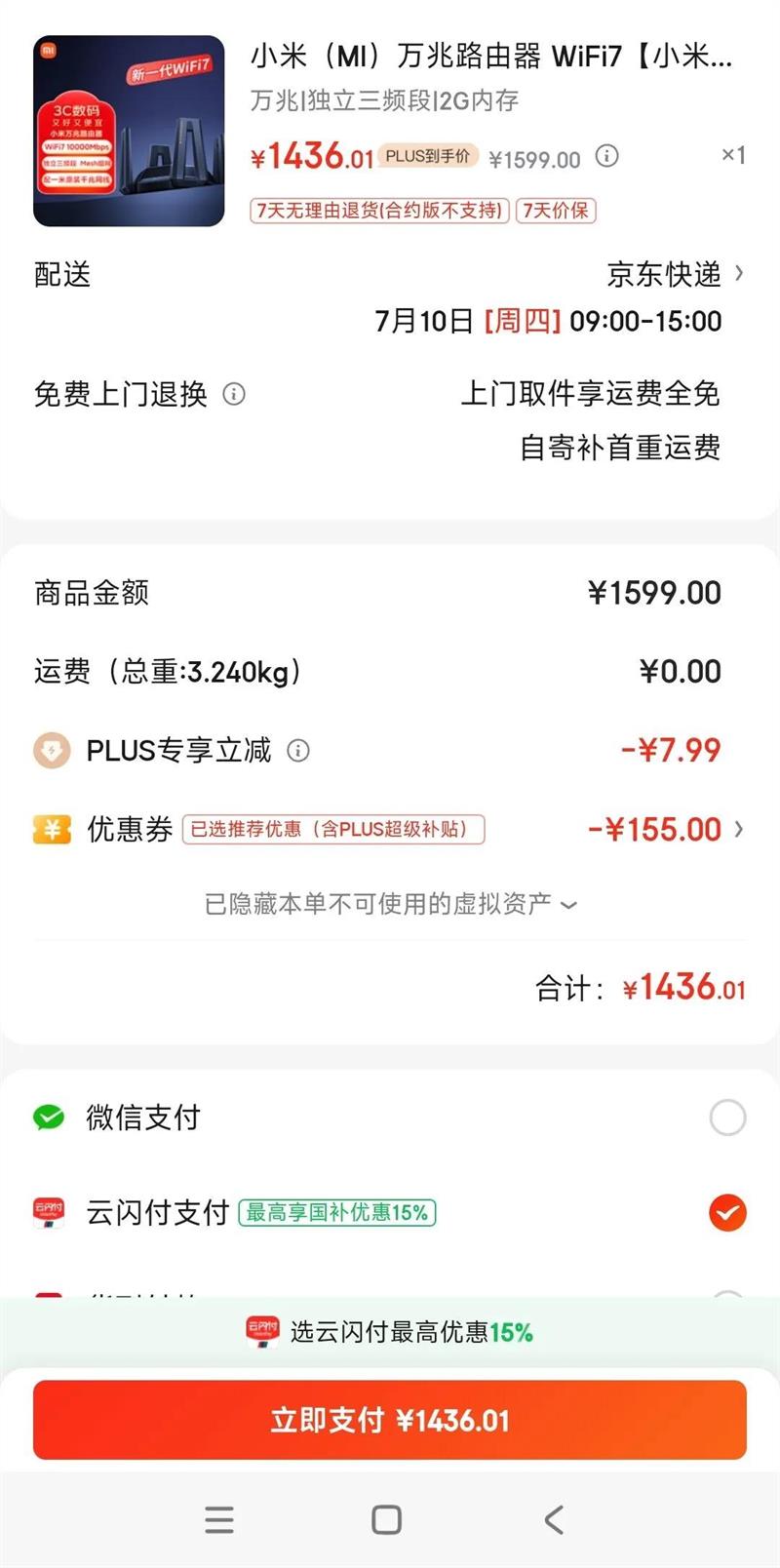Screen dimensions: 780x1568
Task: Tap the info icon next to 免费上门退换
Action: [x=234, y=394]
